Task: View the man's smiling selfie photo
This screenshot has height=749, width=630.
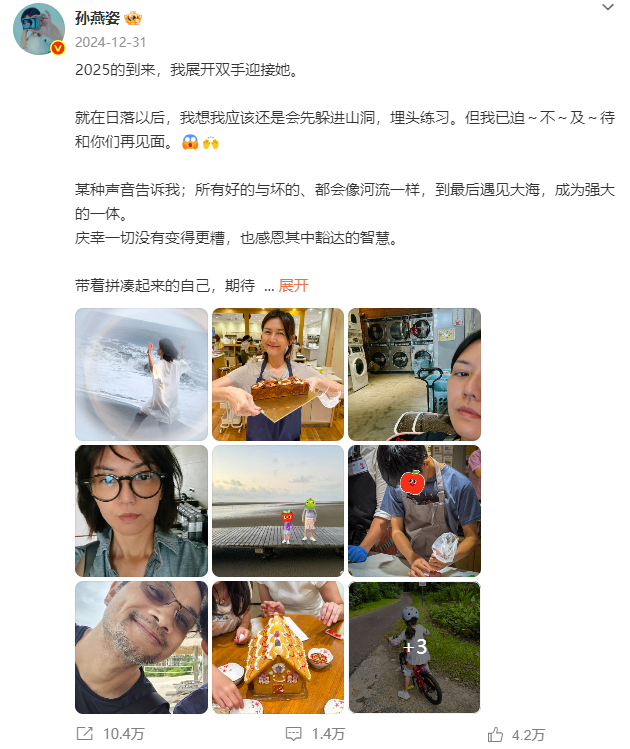Action: click(141, 647)
